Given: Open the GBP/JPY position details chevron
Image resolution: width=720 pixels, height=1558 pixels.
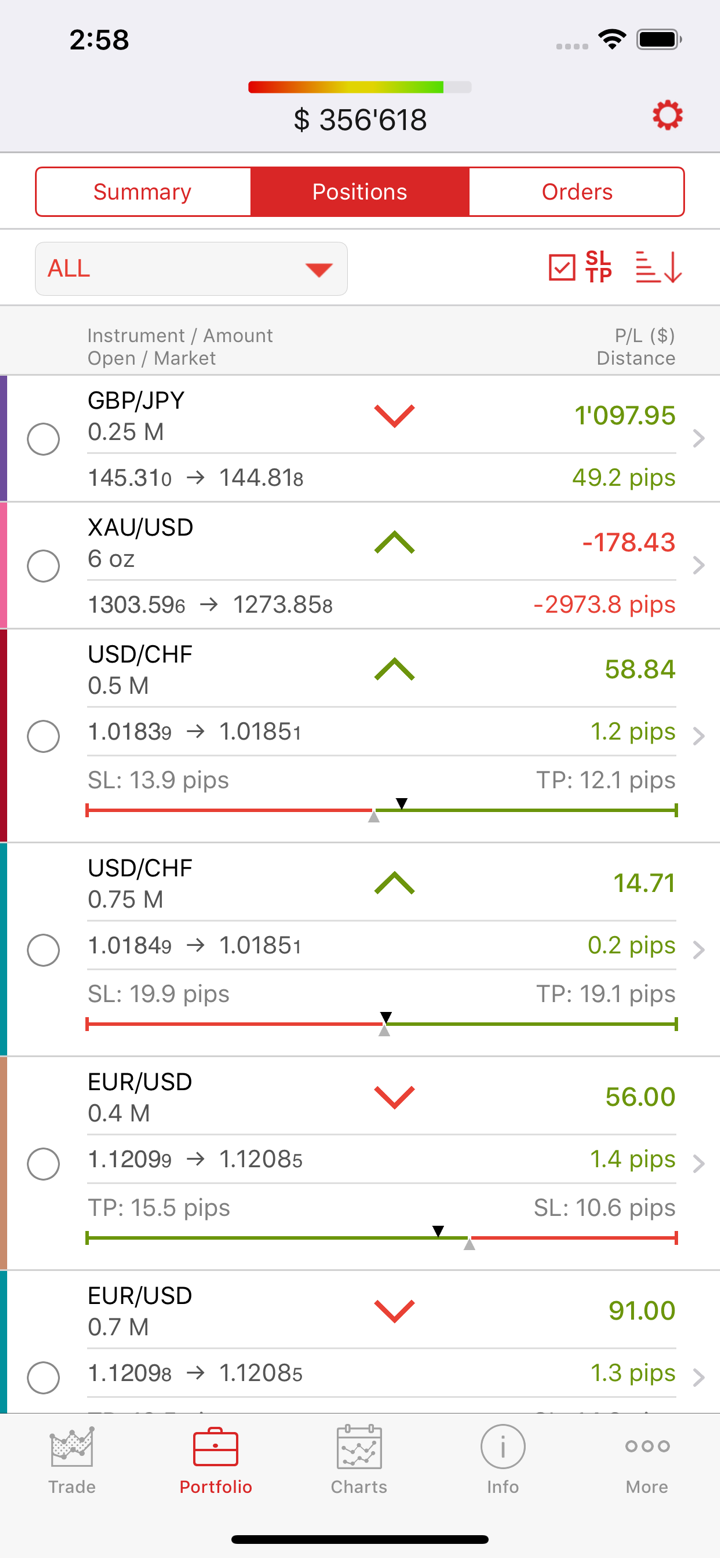Looking at the screenshot, I should tap(699, 439).
